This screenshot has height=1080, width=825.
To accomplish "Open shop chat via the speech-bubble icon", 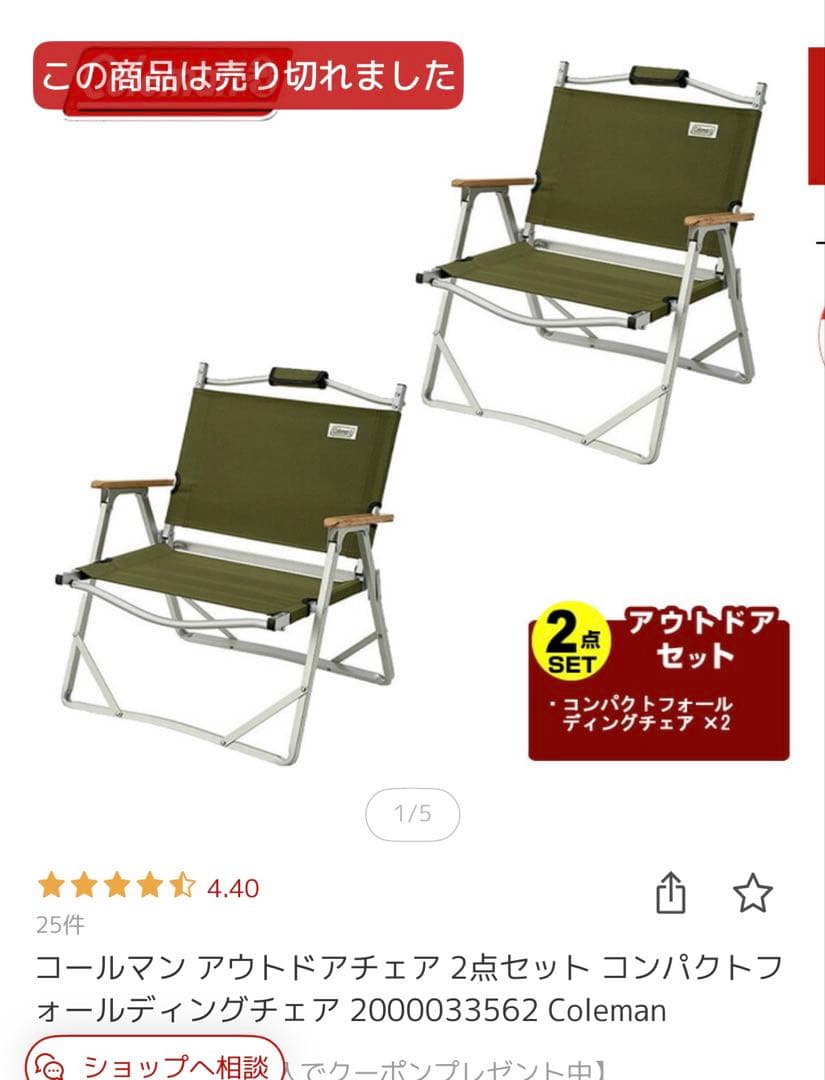I will [x=48, y=1066].
